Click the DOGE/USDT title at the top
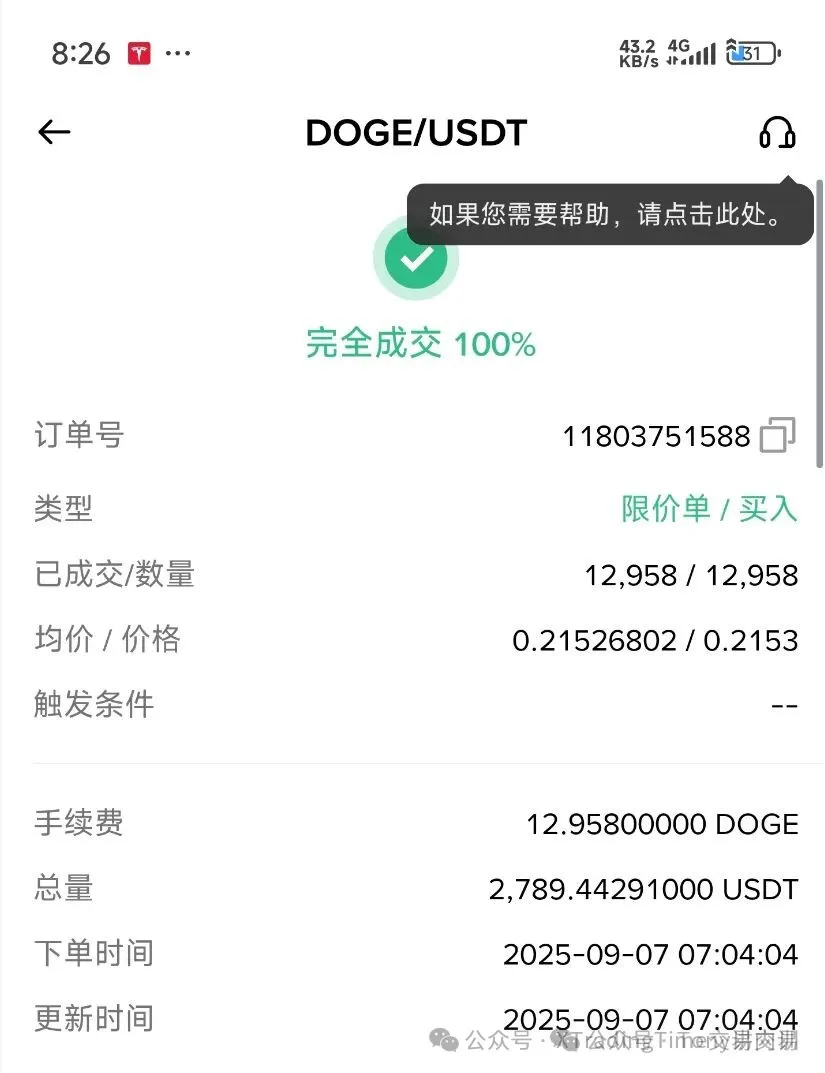 click(x=414, y=133)
